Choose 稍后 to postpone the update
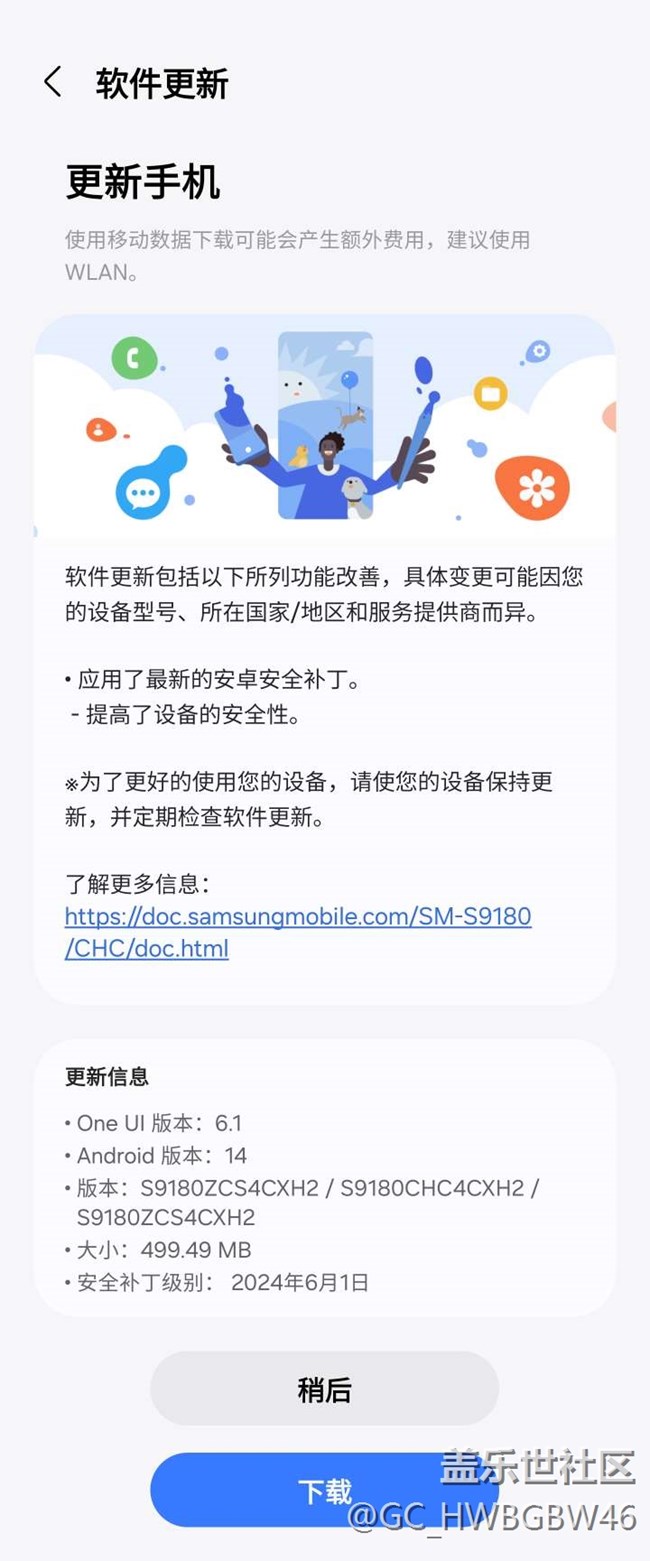The image size is (650, 1561). point(324,1389)
